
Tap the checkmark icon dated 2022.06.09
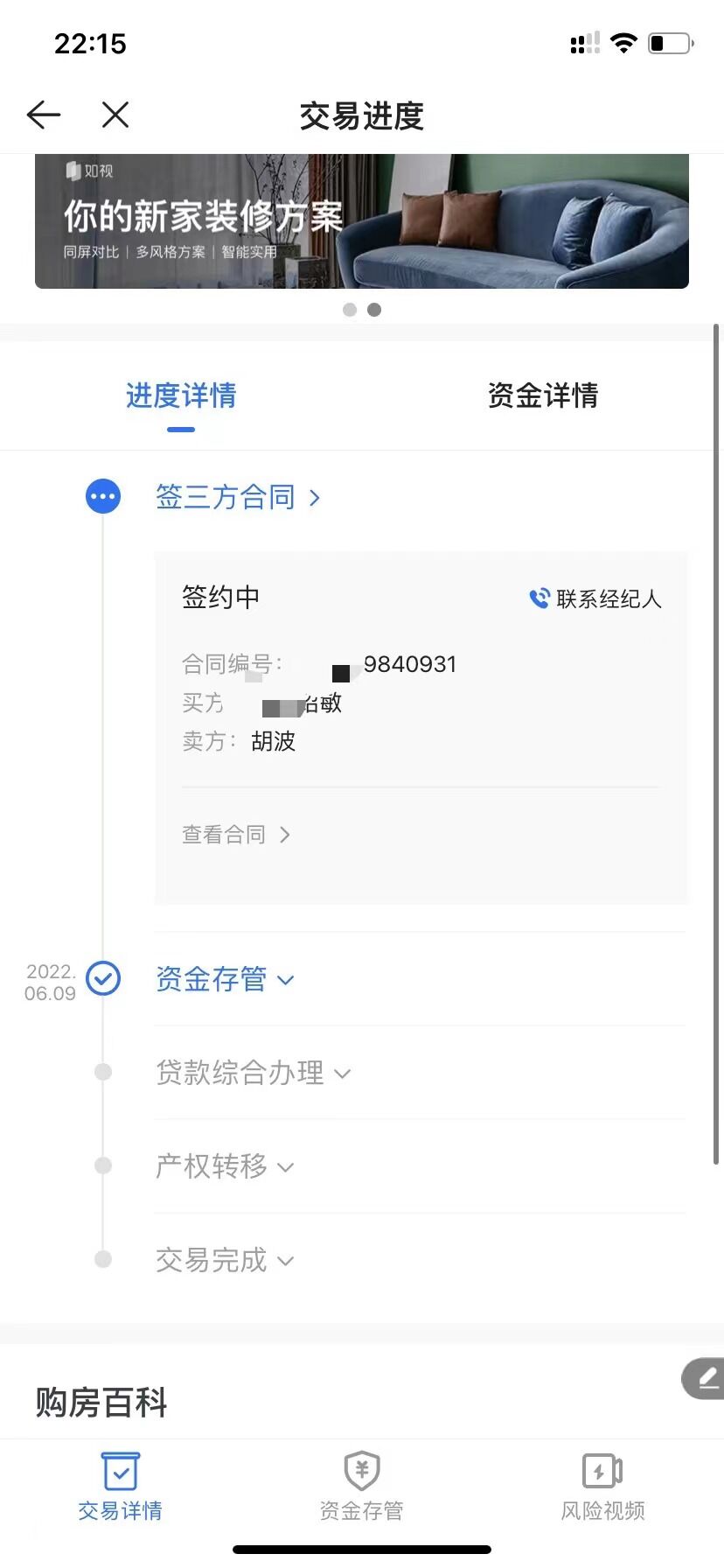[102, 979]
